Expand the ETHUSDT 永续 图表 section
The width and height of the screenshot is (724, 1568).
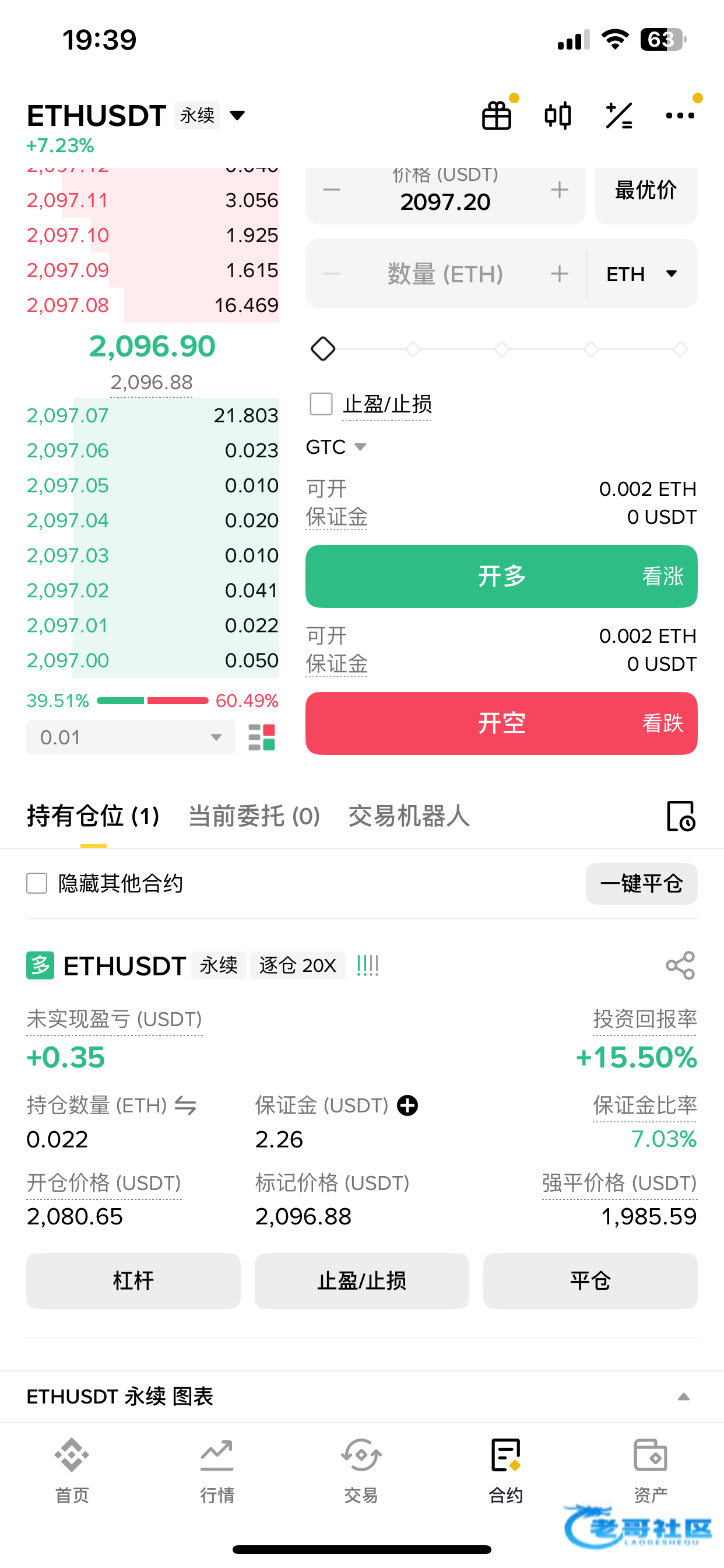click(683, 1397)
